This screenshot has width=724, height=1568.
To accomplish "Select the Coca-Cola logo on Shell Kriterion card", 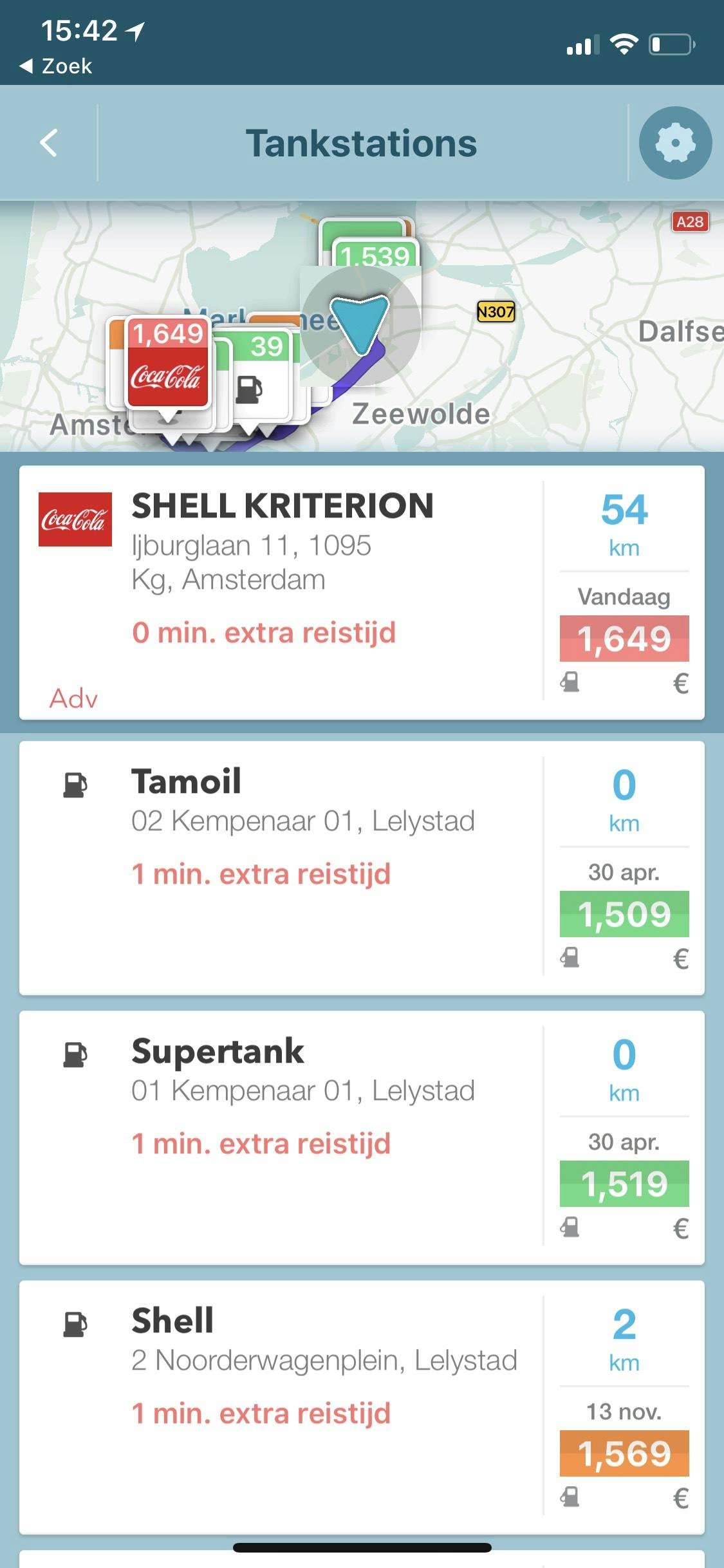I will point(75,520).
